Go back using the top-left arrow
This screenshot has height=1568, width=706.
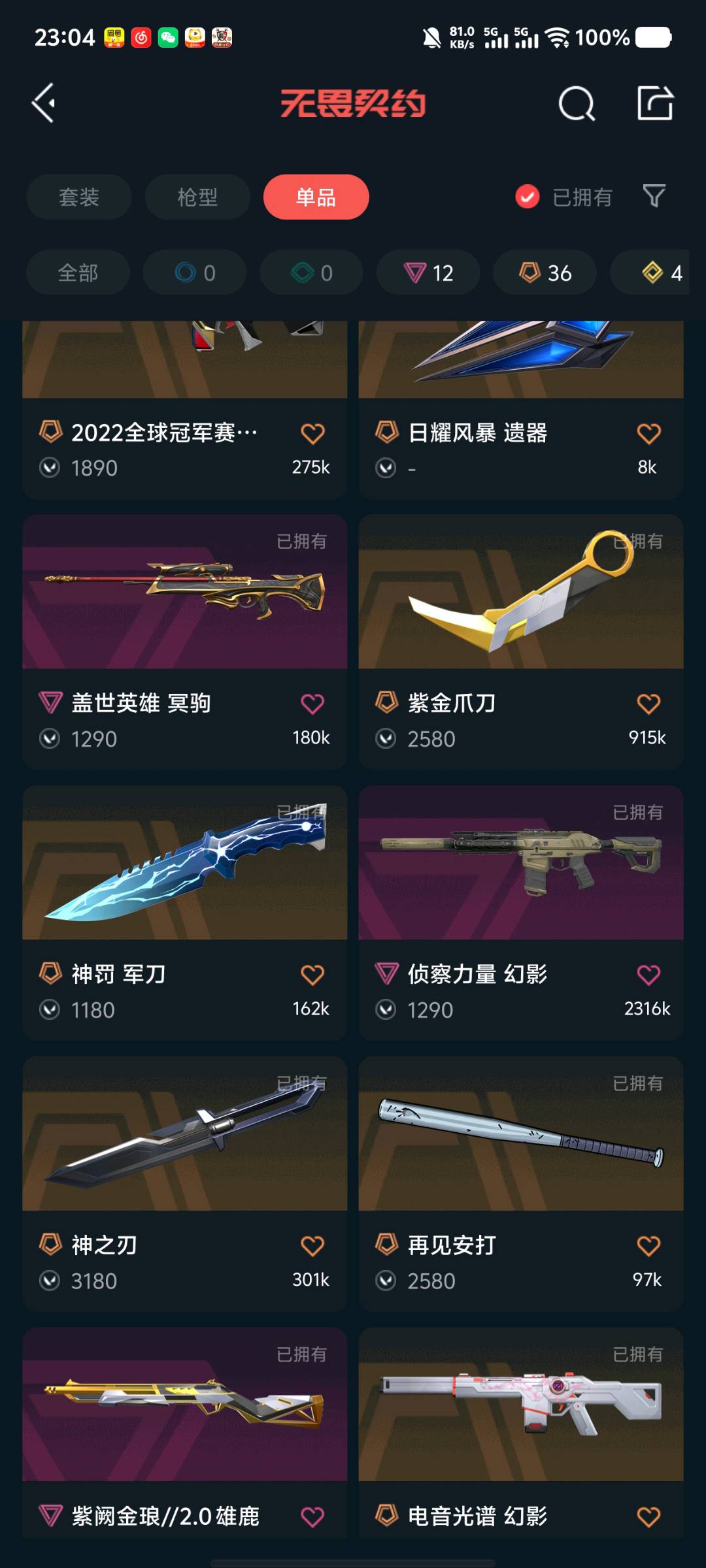44,103
